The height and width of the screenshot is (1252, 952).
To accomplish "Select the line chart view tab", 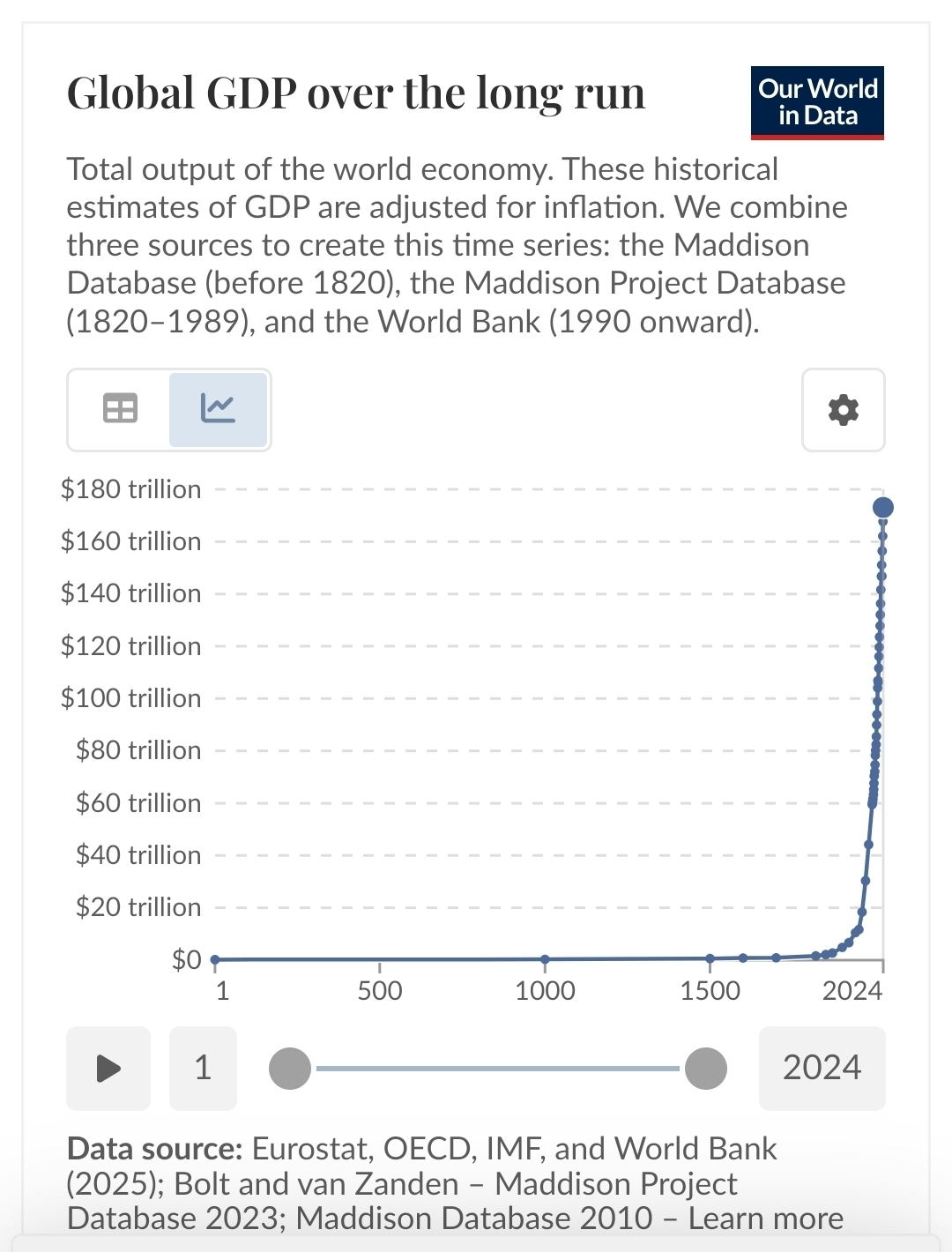I will 218,409.
